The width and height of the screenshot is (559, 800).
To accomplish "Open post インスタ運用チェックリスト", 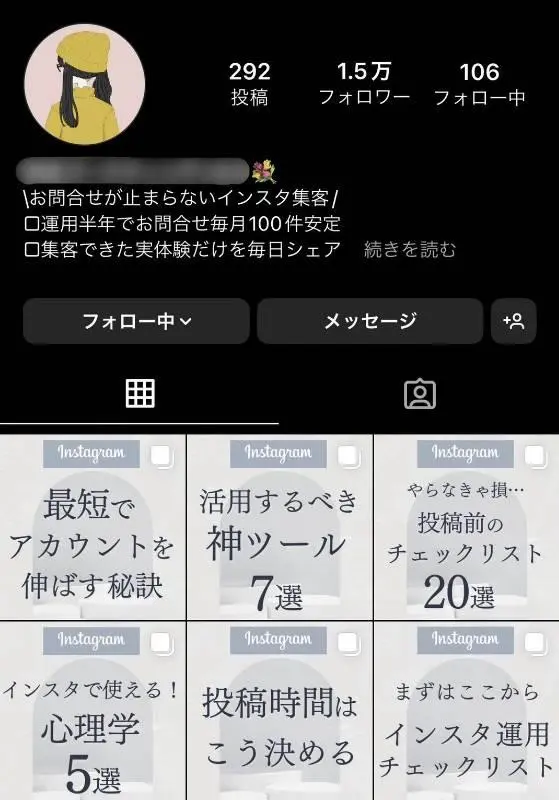I will (466, 711).
